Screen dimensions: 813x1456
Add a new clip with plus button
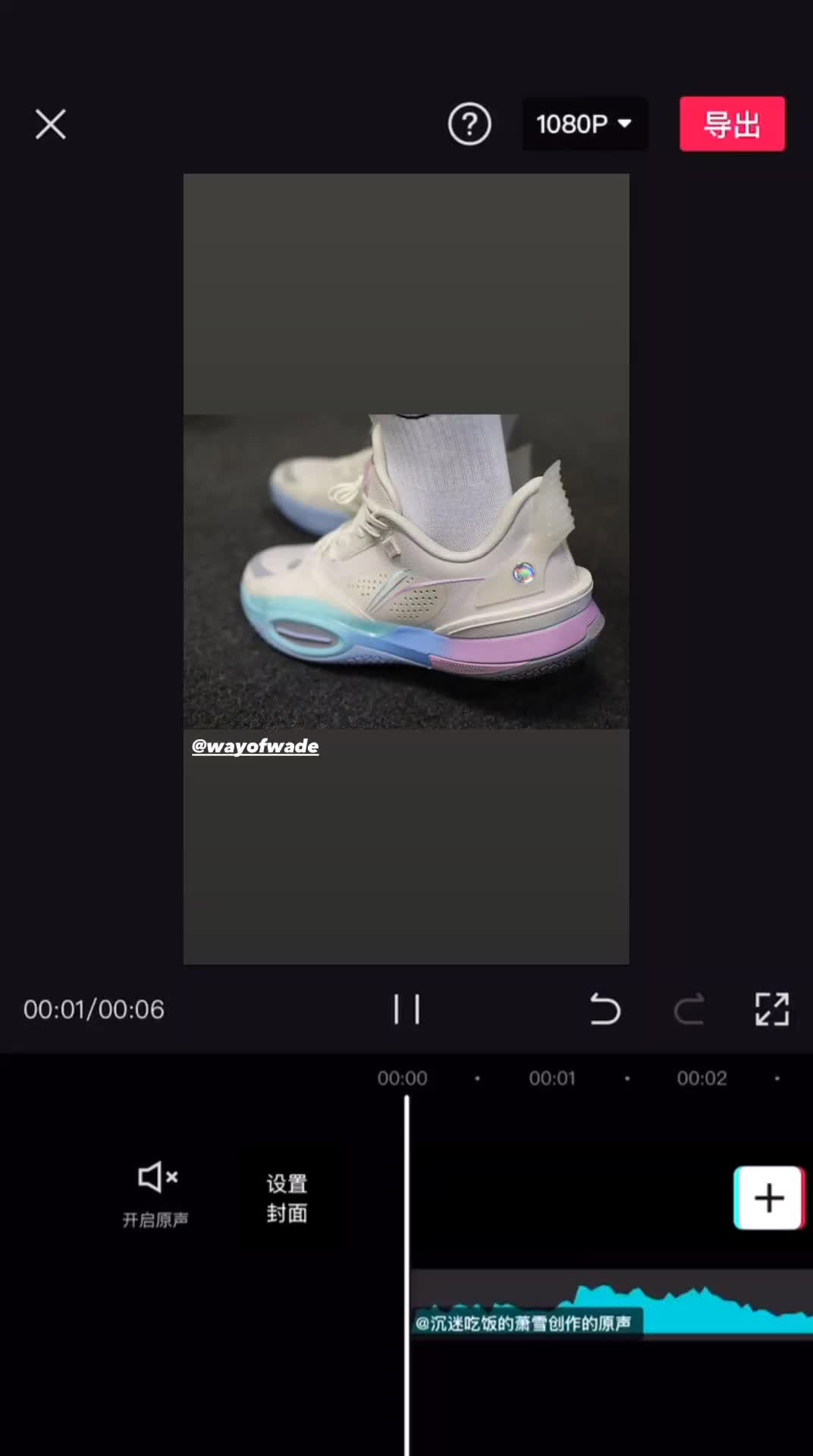[x=768, y=1198]
